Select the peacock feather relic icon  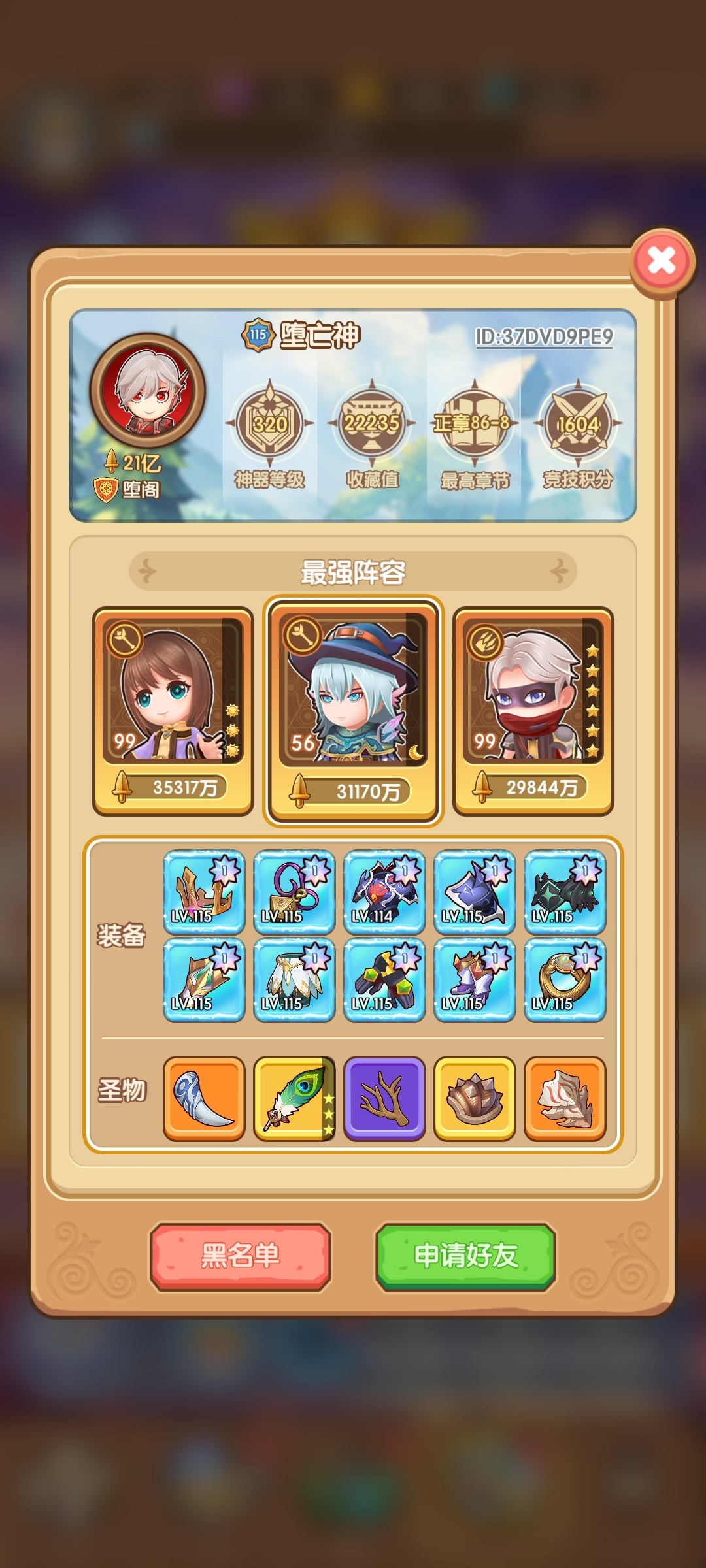click(293, 1098)
